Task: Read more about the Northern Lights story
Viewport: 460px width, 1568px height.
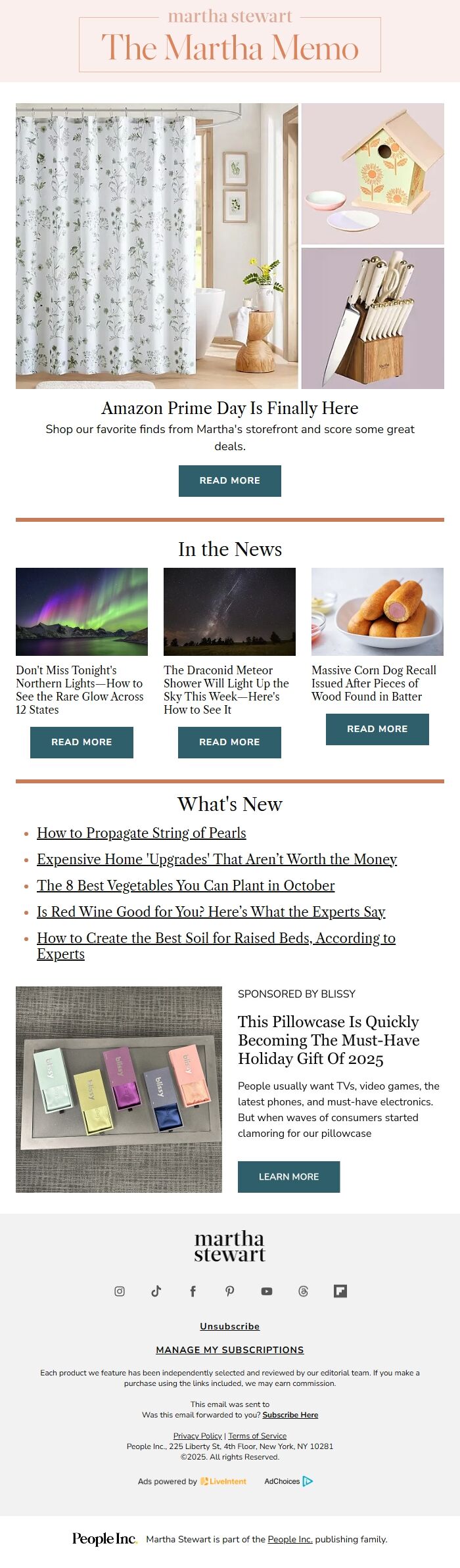Action: (81, 742)
